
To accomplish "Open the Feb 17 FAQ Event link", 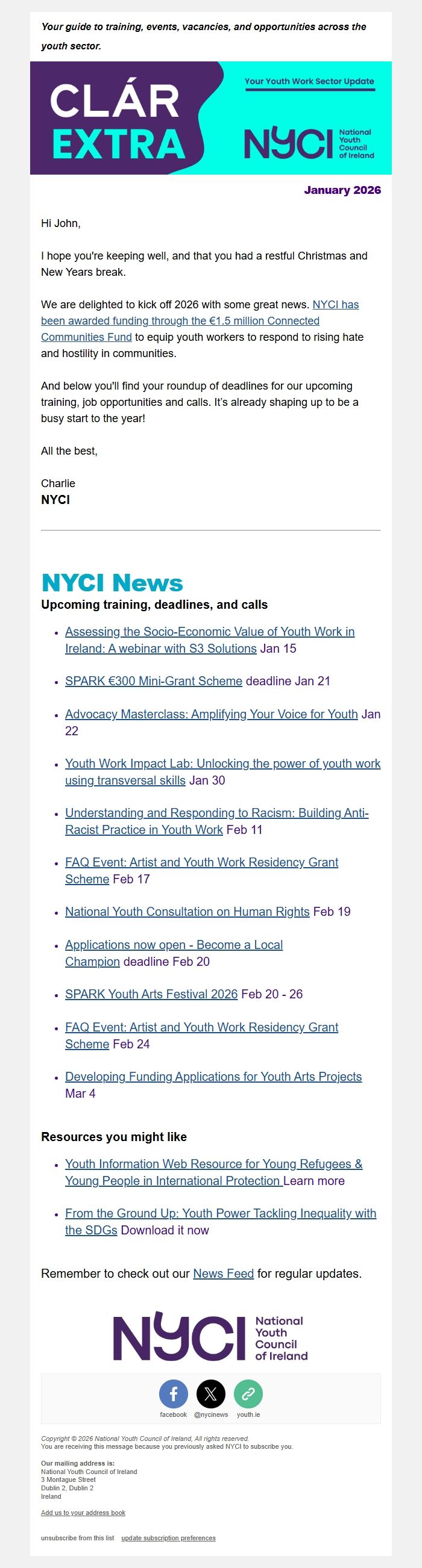I will pos(201,862).
